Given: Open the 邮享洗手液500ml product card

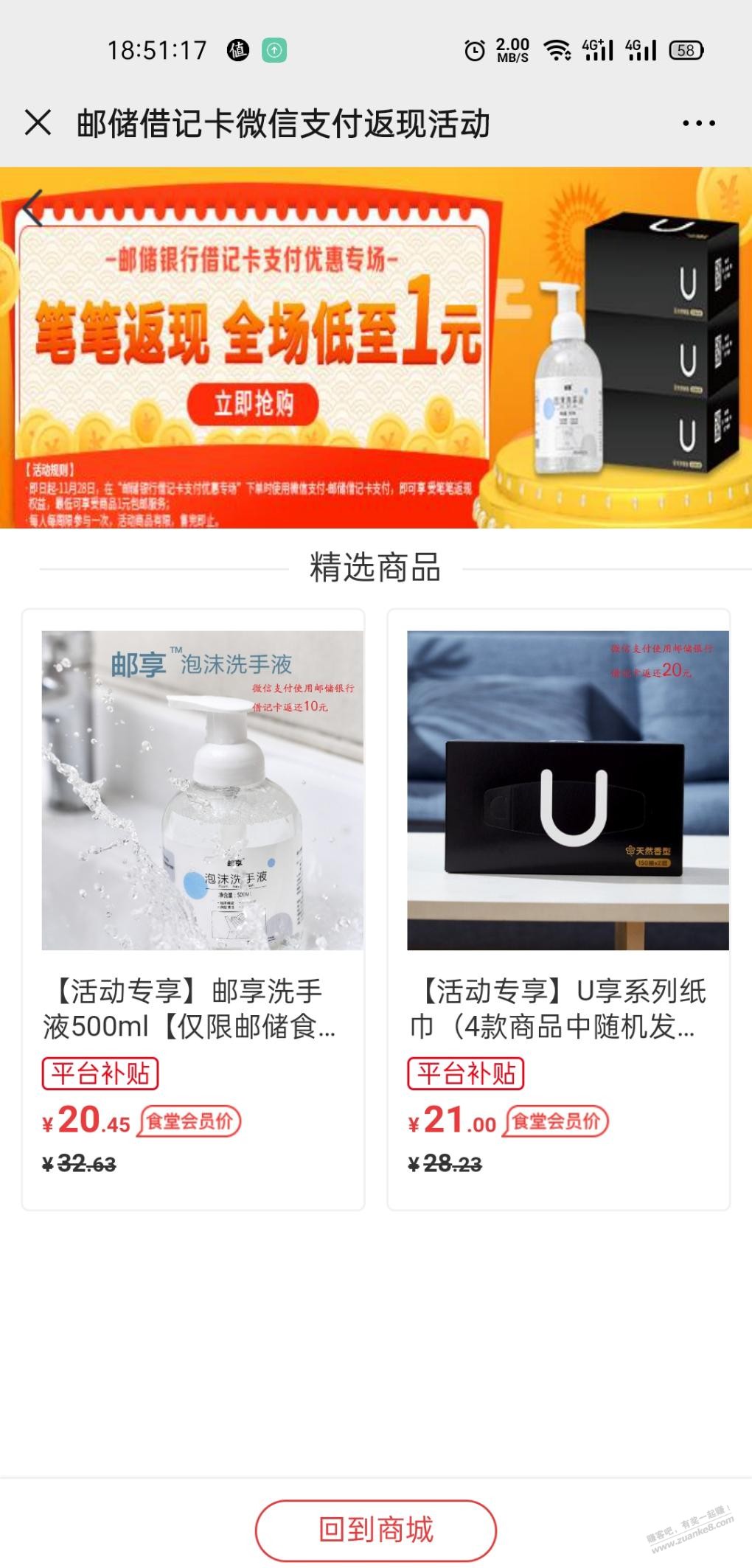Looking at the screenshot, I should point(193,908).
